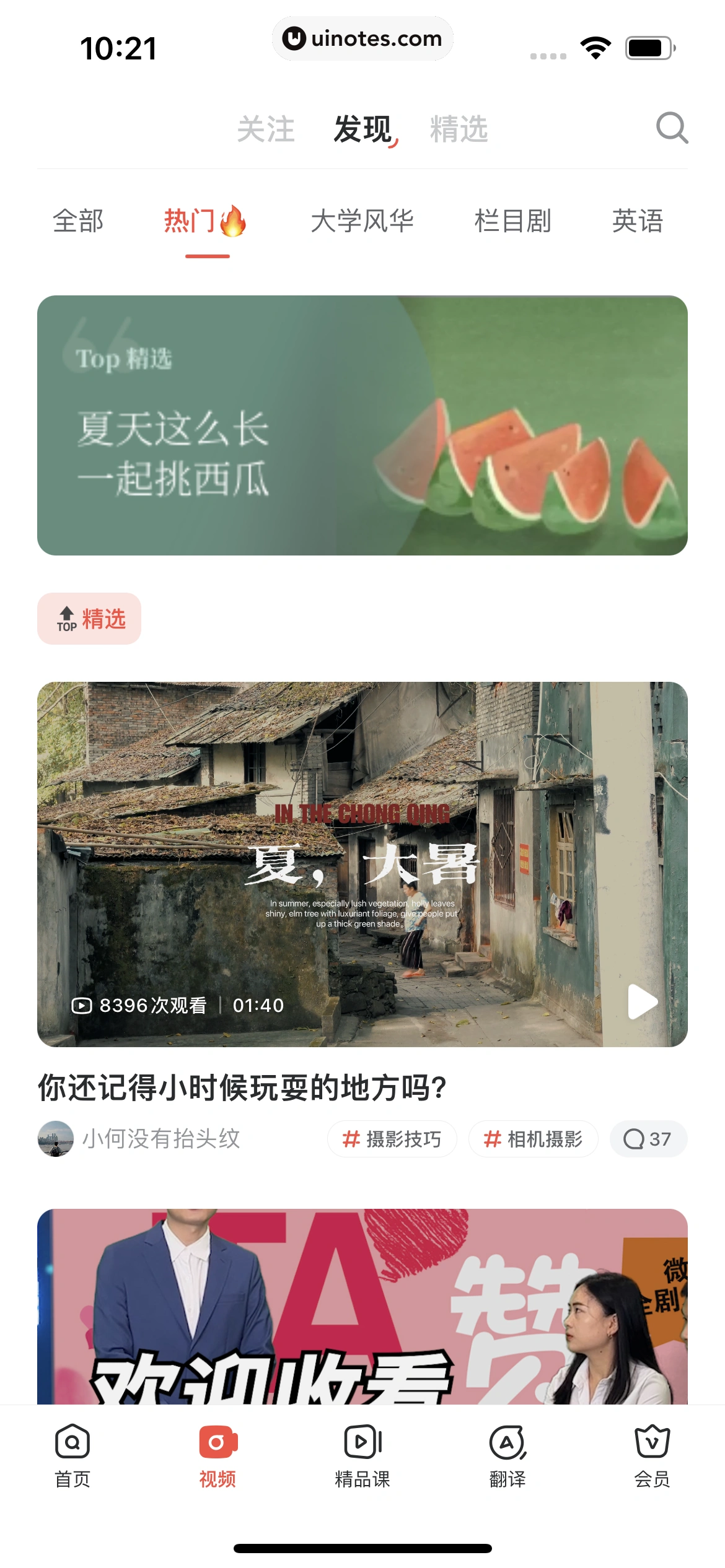Open the 摄影技巧 hashtag
This screenshot has height=1568, width=725.
coord(393,1139)
